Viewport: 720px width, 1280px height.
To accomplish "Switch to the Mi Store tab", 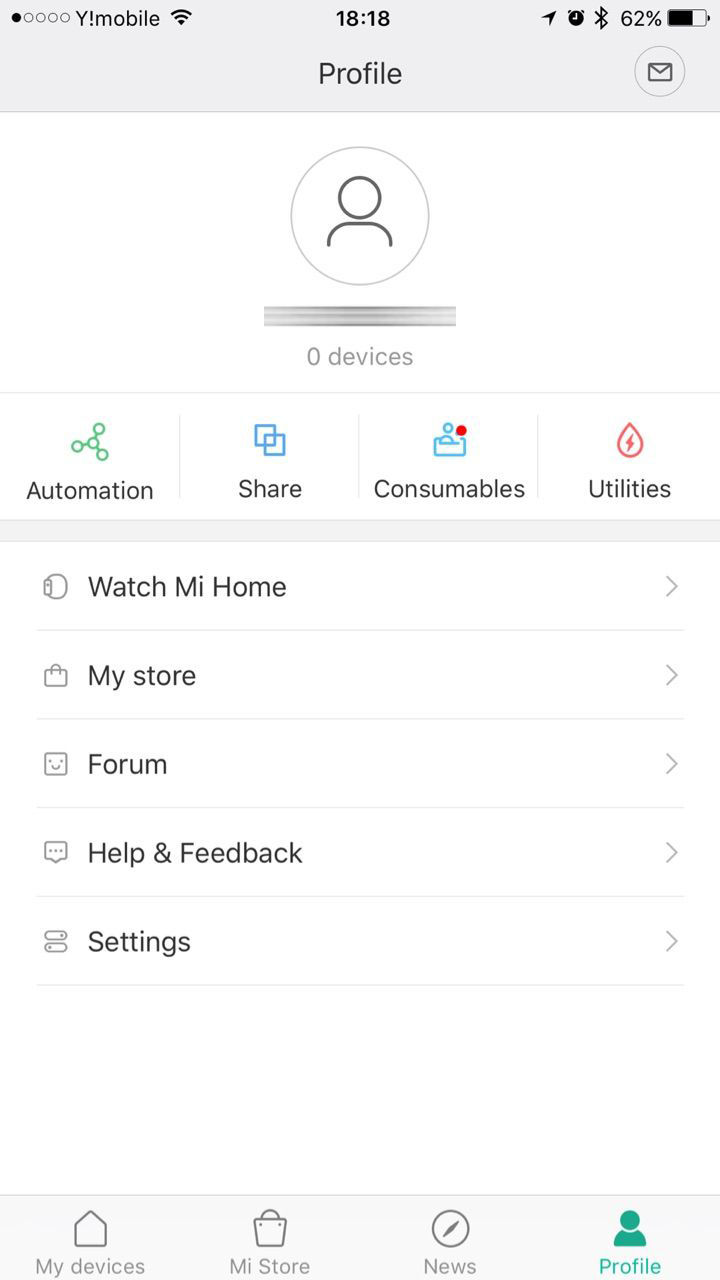I will click(x=270, y=1241).
